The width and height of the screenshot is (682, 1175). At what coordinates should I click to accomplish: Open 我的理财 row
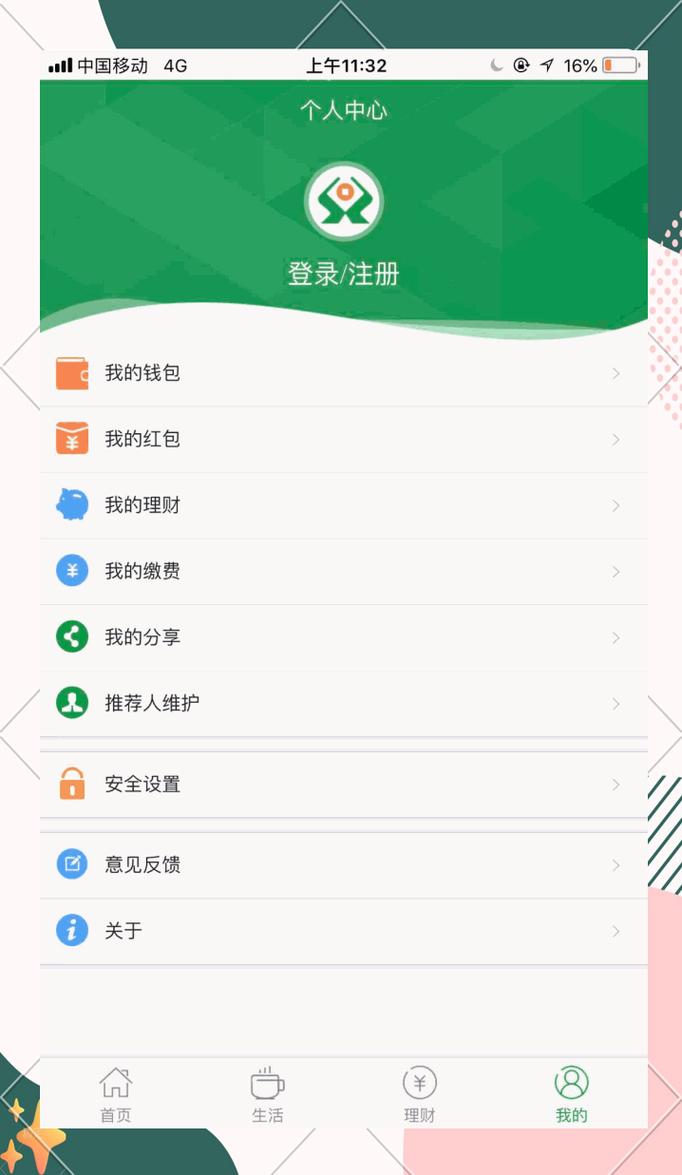tap(344, 505)
